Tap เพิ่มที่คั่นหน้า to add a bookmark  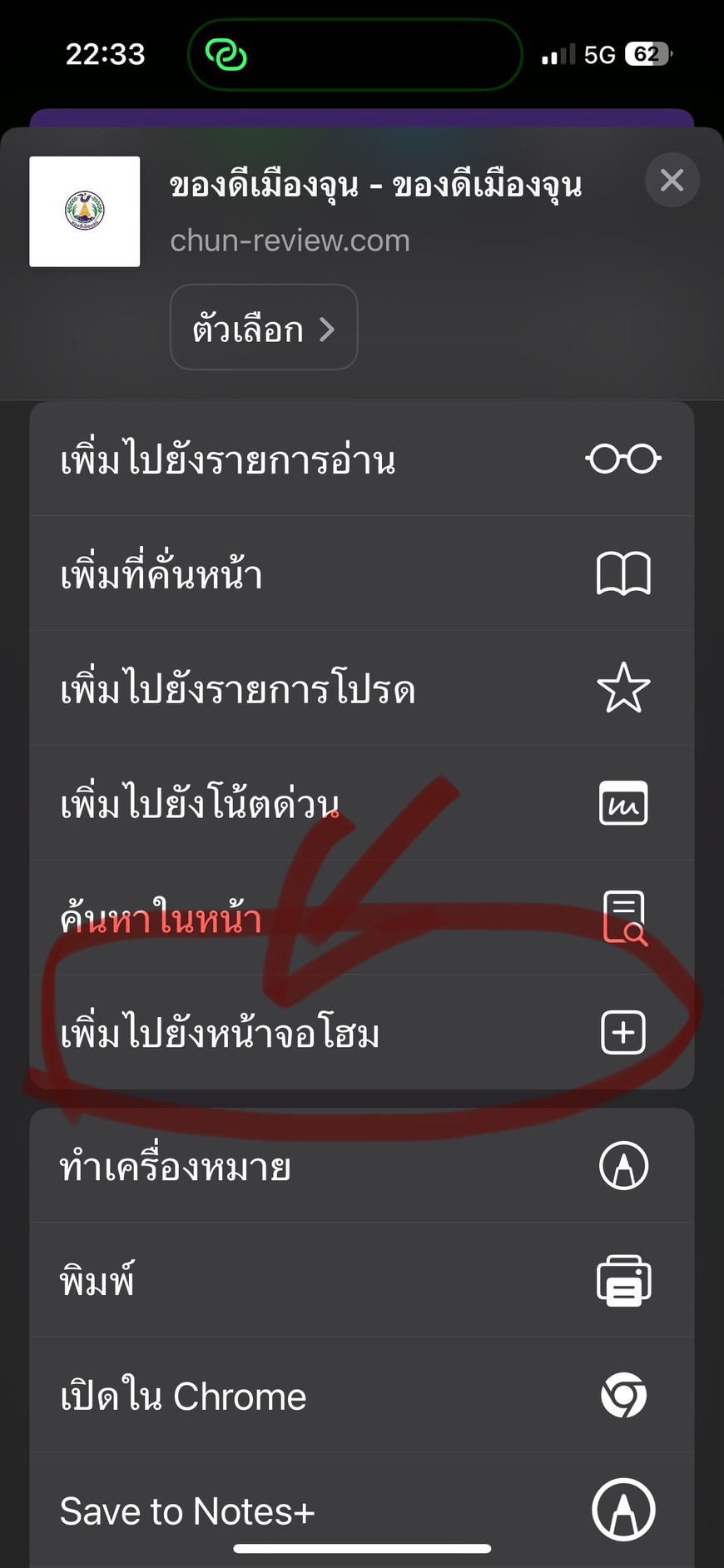(x=361, y=574)
